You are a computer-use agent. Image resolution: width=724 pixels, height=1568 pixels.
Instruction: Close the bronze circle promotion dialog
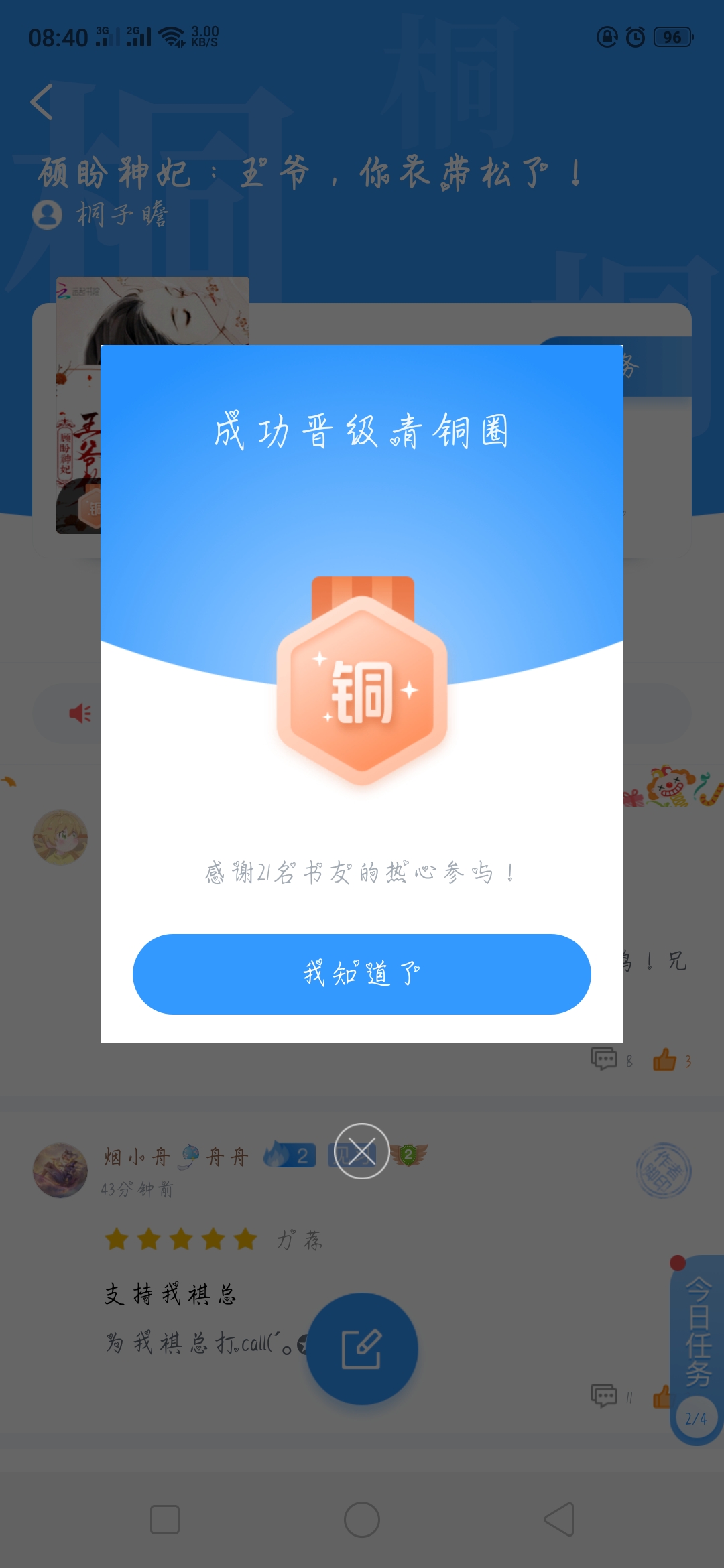pyautogui.click(x=362, y=1151)
